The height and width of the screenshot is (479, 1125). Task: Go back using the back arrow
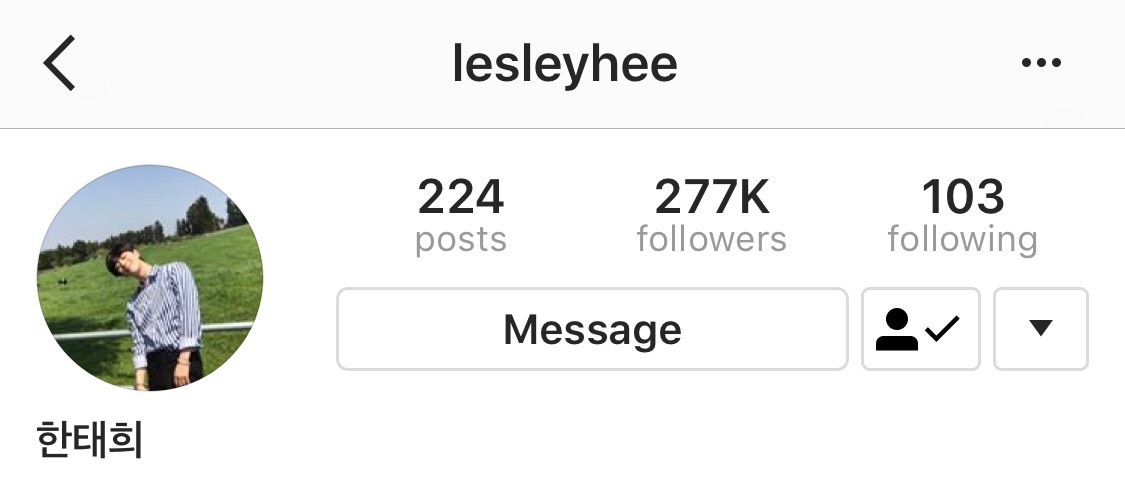[x=60, y=65]
